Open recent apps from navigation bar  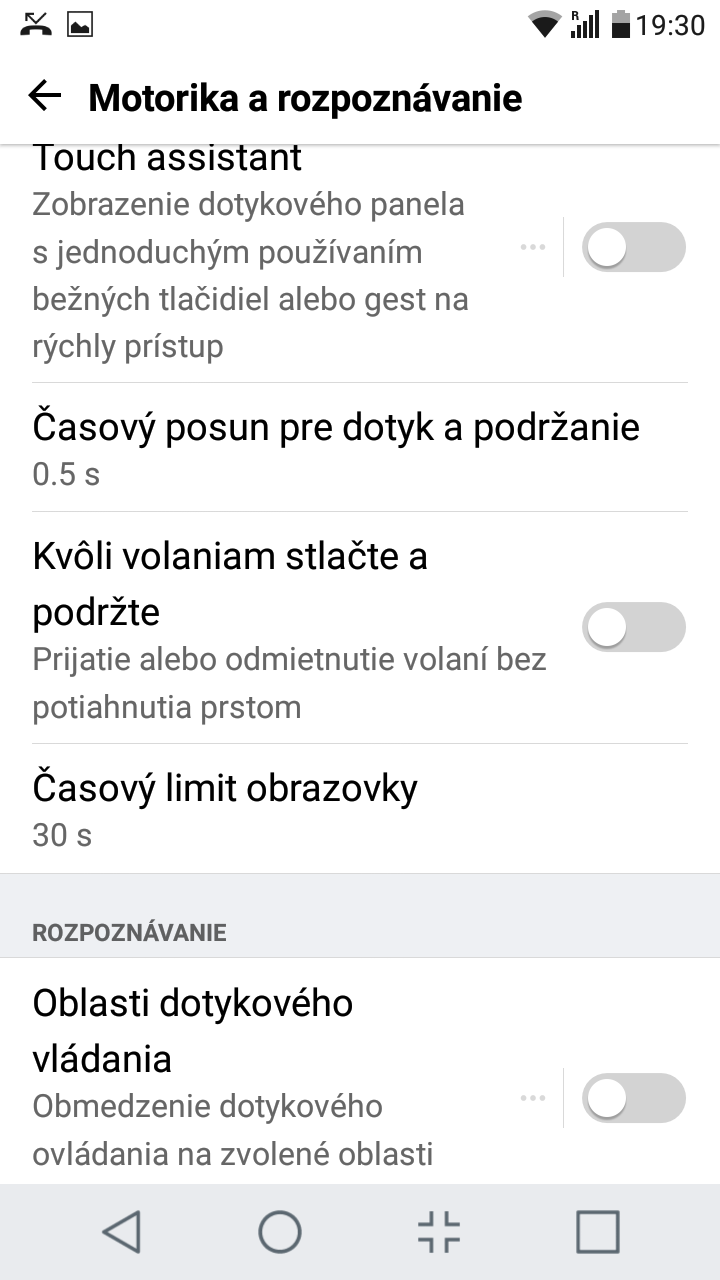[x=598, y=1232]
